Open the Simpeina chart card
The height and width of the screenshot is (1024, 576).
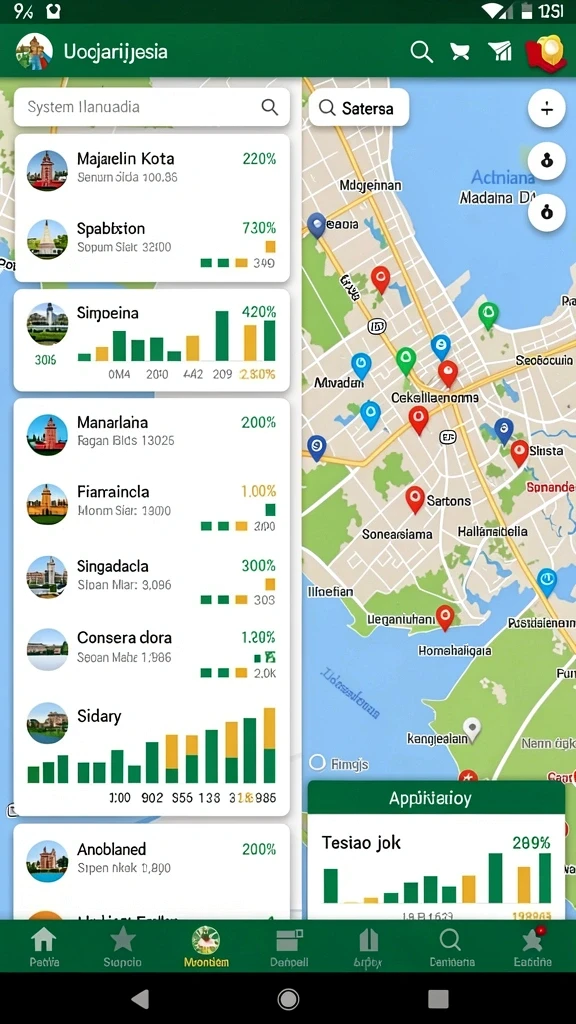(152, 340)
